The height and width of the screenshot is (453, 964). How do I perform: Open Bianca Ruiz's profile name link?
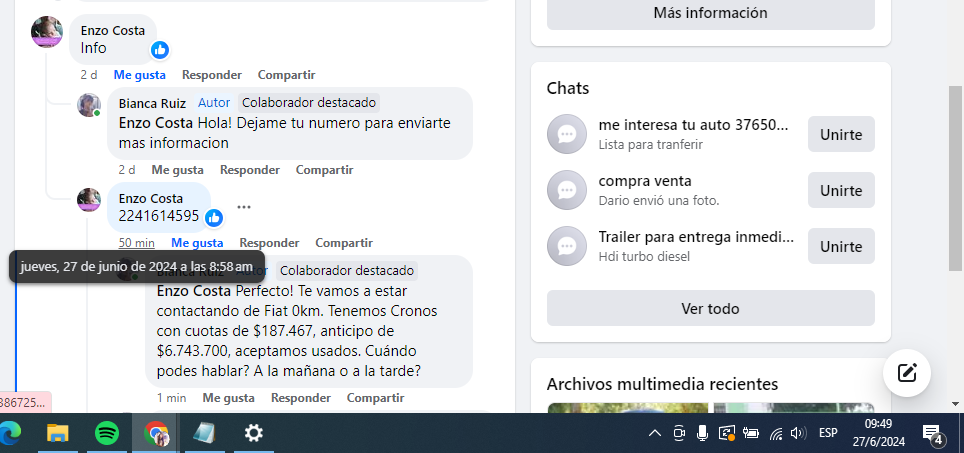click(x=152, y=103)
